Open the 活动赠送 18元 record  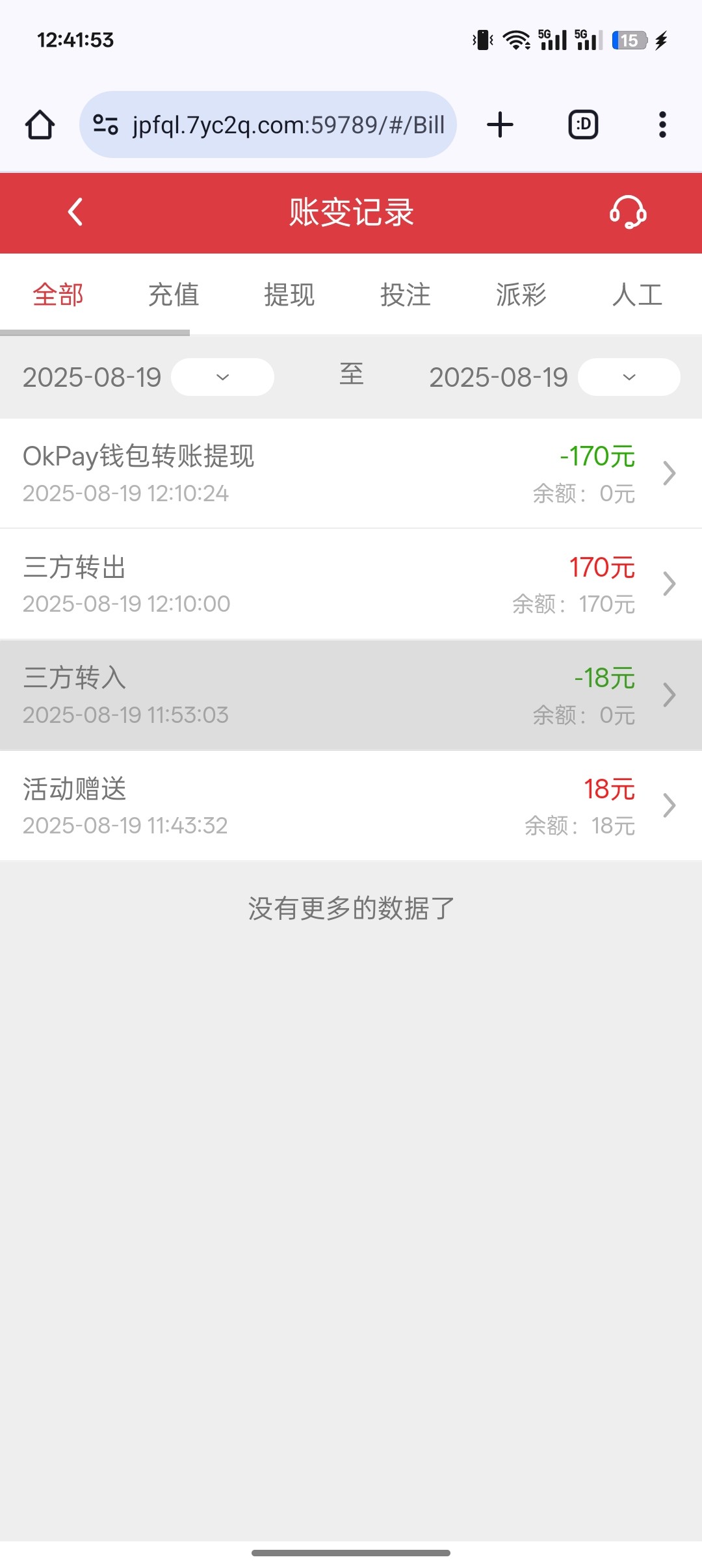point(351,805)
